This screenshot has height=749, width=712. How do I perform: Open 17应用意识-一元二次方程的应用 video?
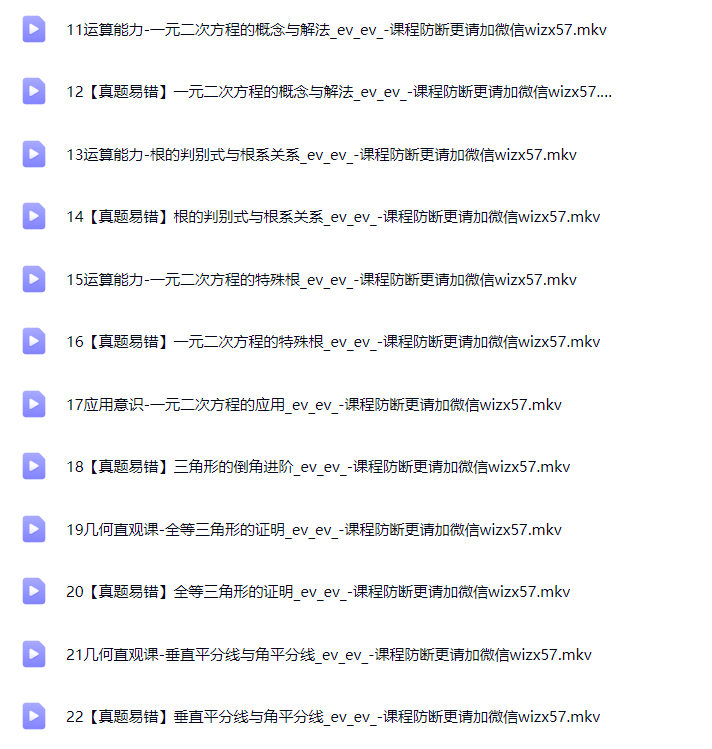pyautogui.click(x=314, y=405)
